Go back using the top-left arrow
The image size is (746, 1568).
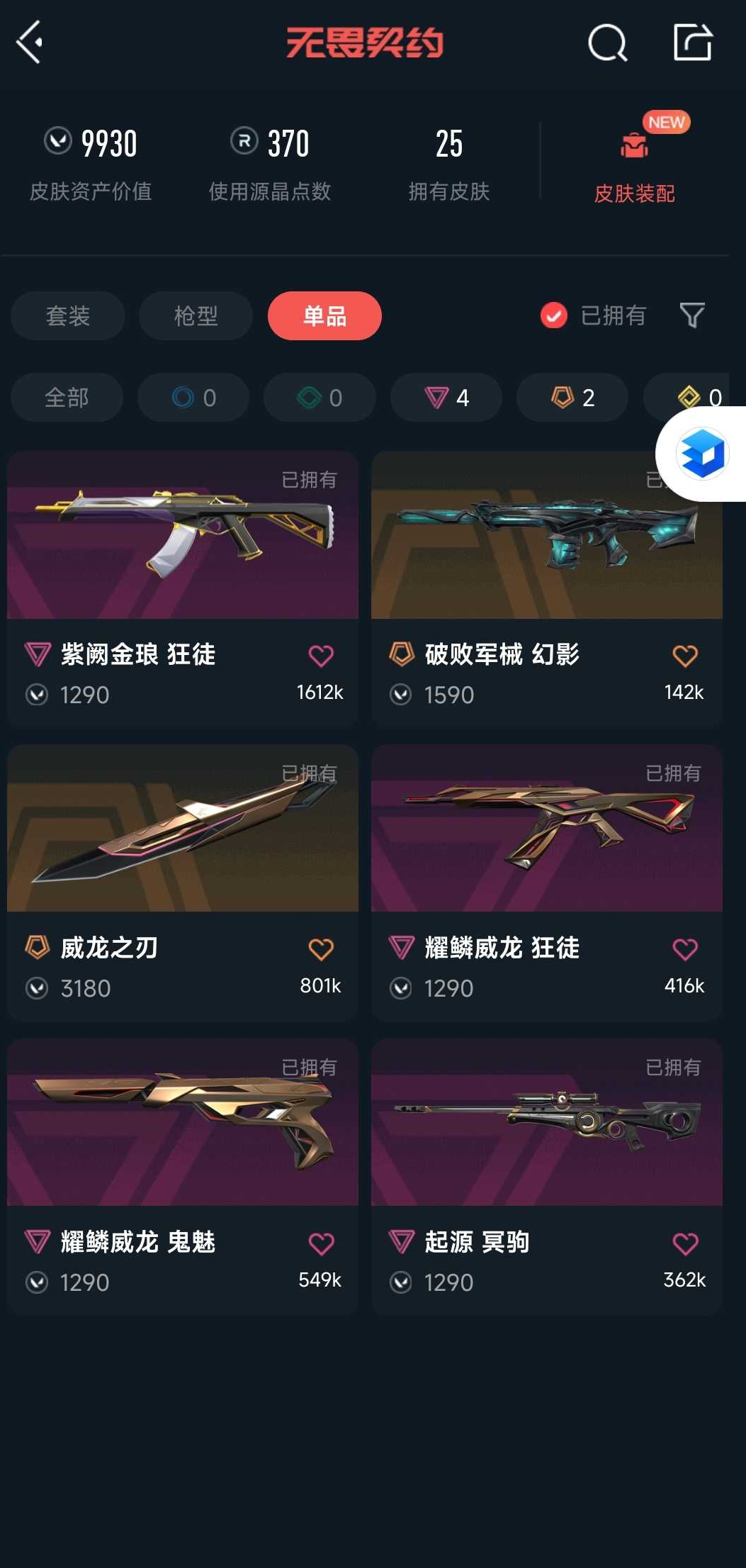30,43
